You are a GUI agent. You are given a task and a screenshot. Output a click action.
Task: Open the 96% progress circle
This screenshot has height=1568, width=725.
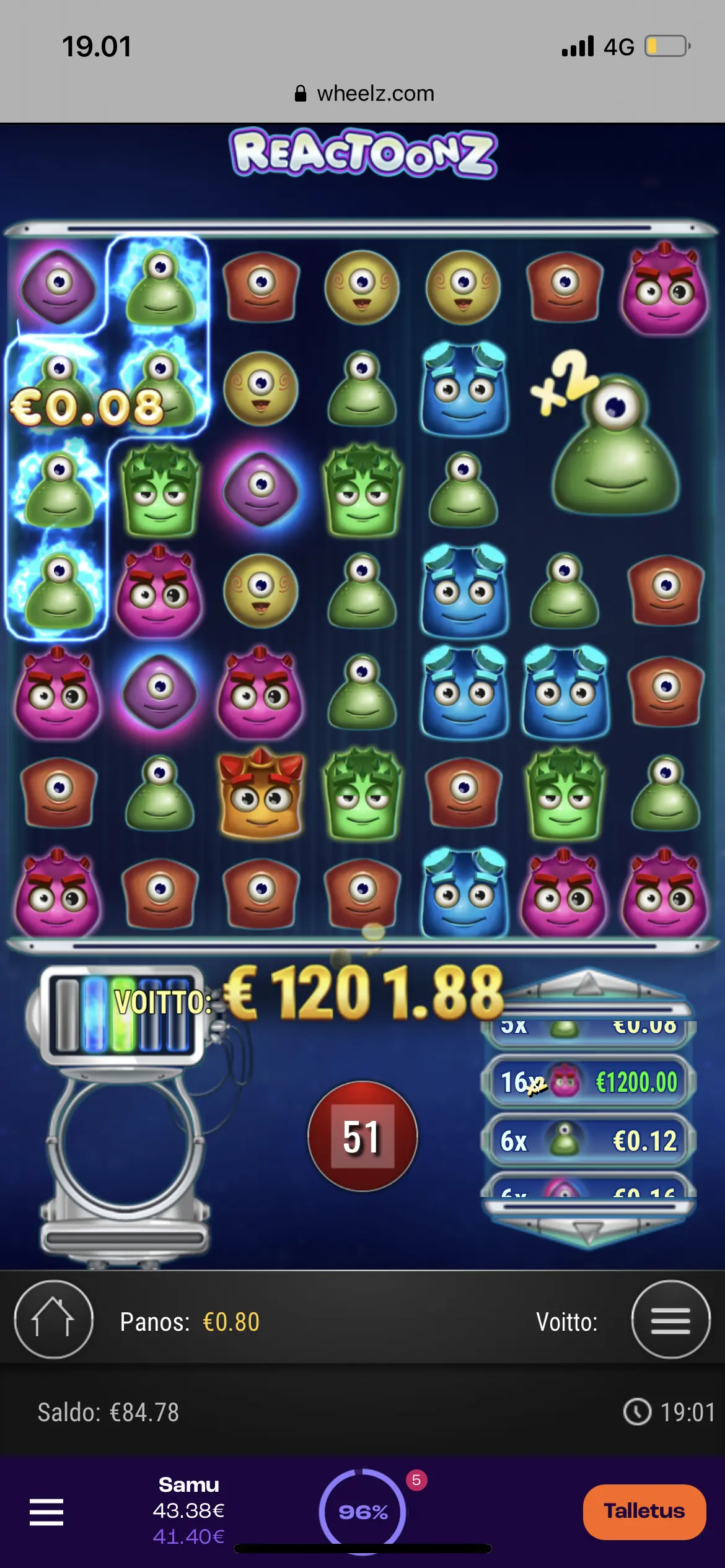363,1512
